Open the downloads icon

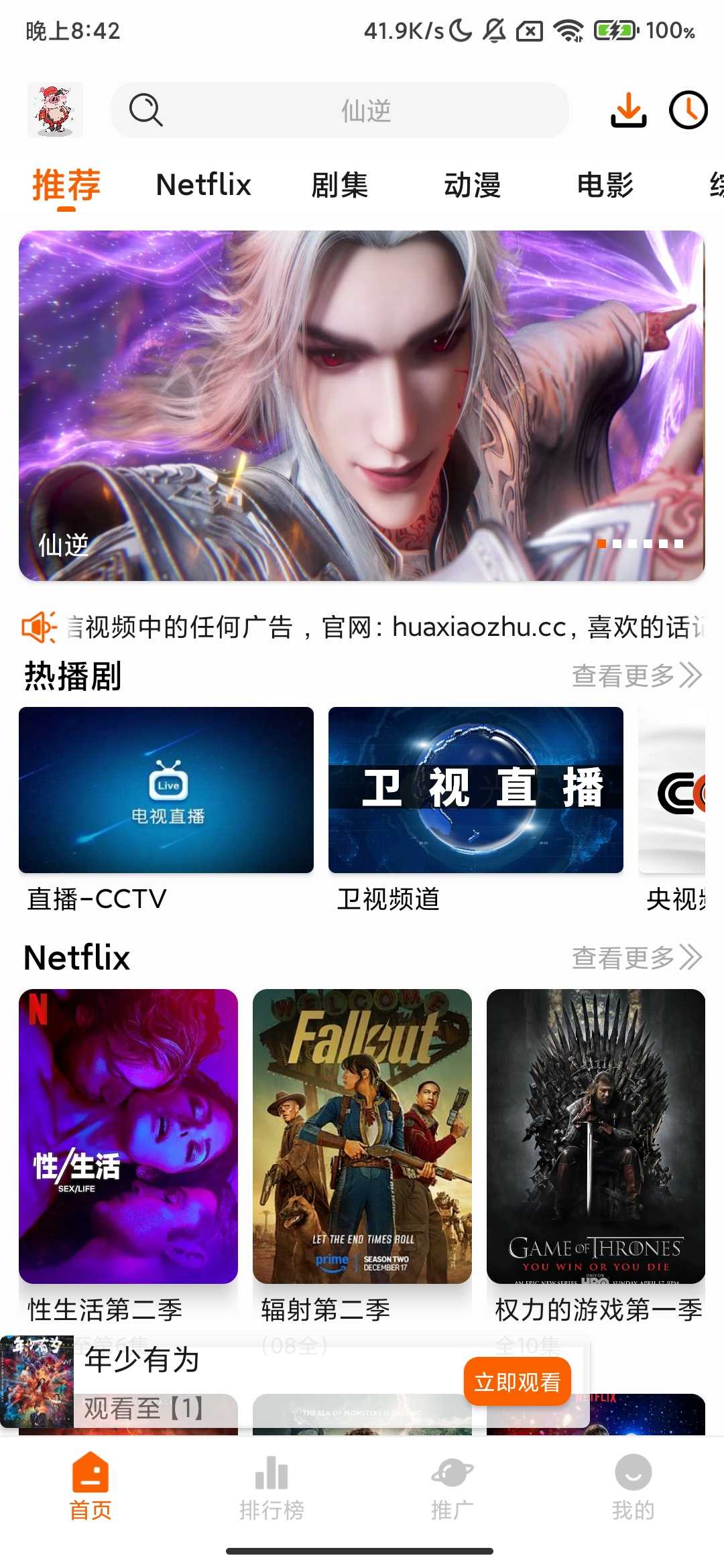628,111
